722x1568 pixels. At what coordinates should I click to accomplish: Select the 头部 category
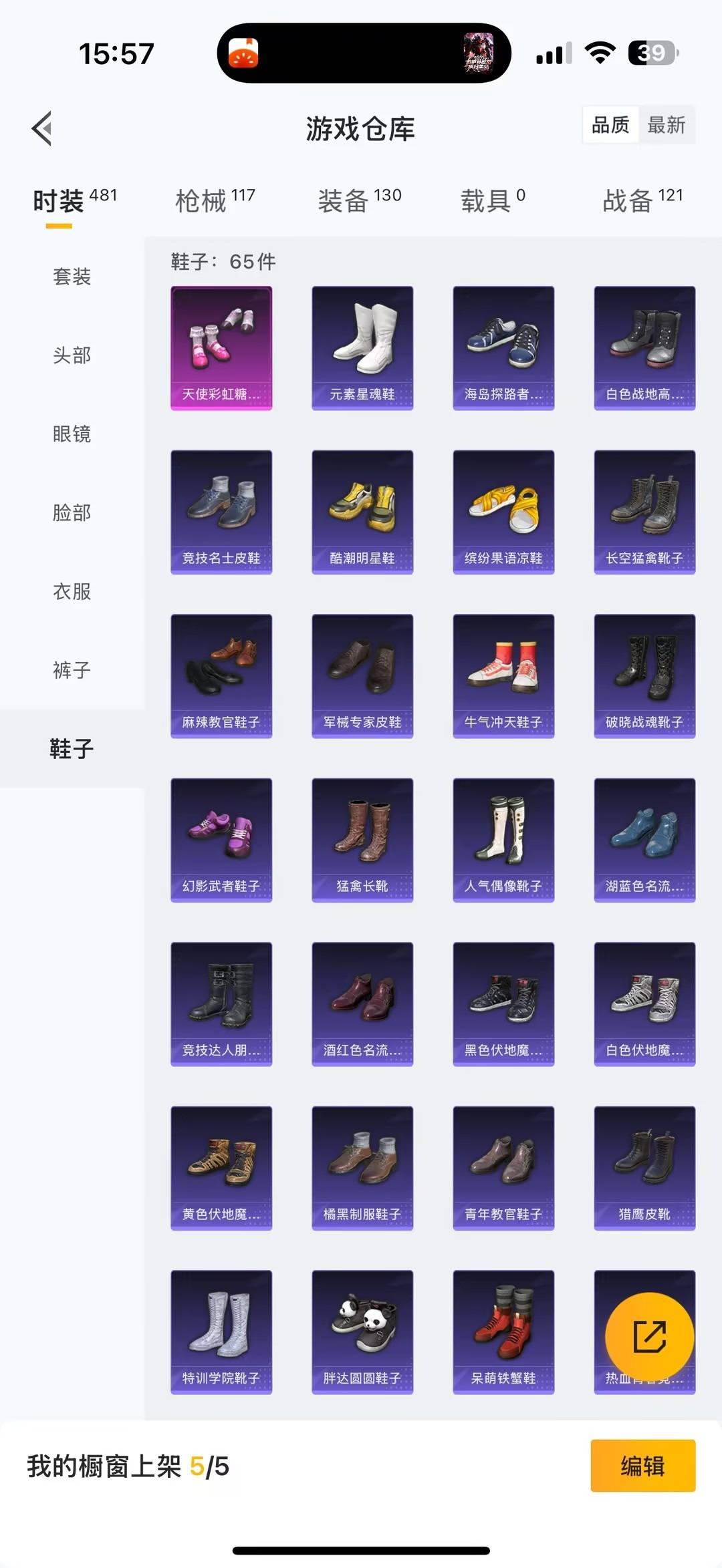tap(72, 355)
